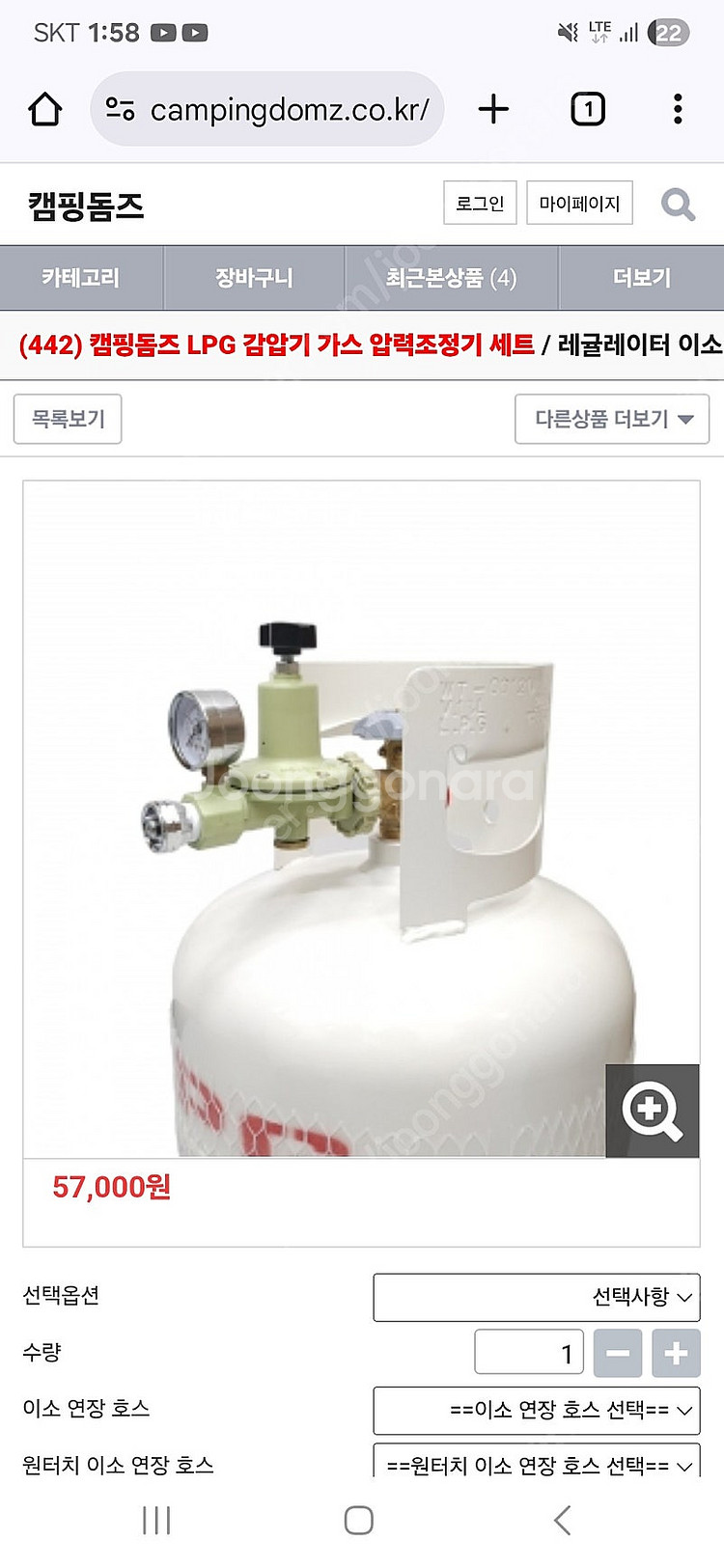Open a new browser tab
This screenshot has height=1568, width=724.
493,109
